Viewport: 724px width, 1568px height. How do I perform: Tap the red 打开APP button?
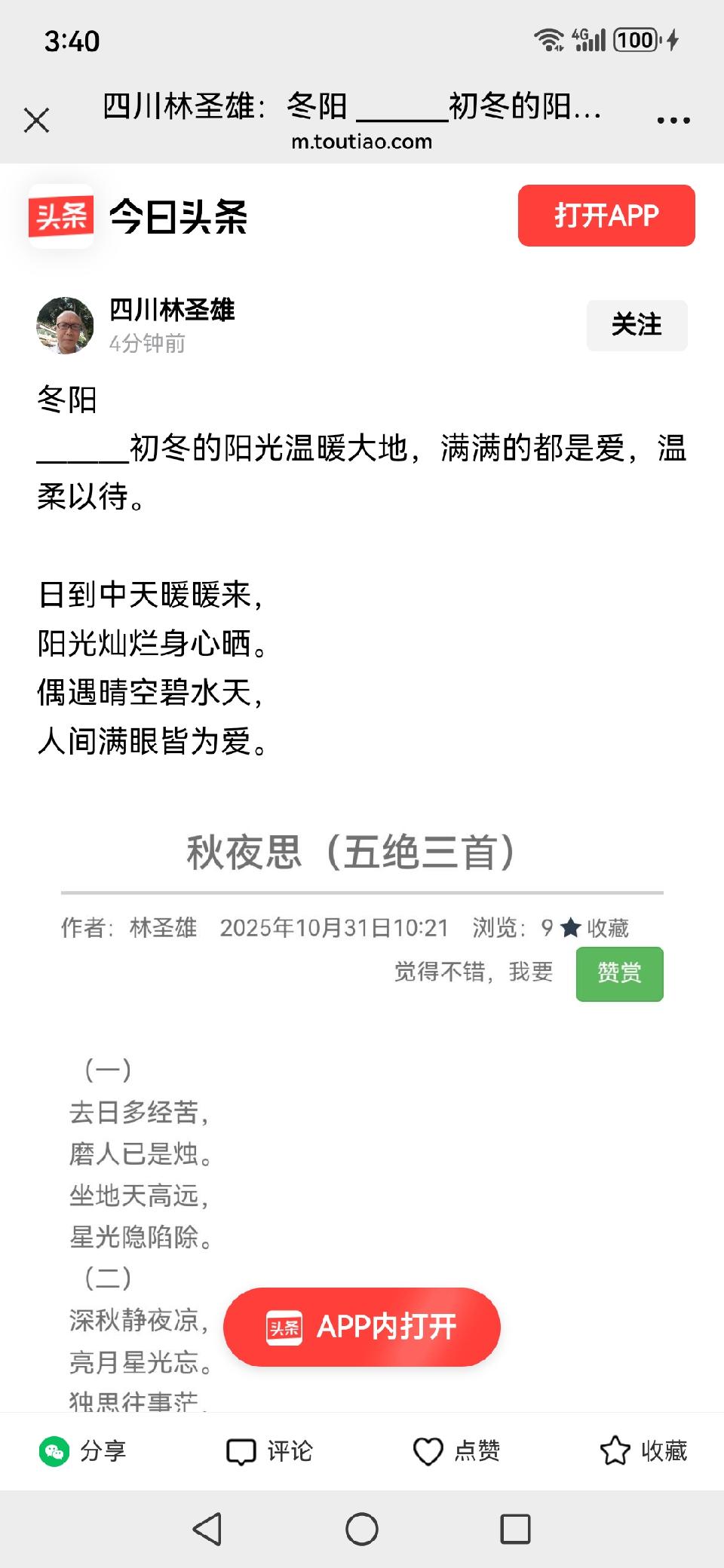click(x=606, y=216)
